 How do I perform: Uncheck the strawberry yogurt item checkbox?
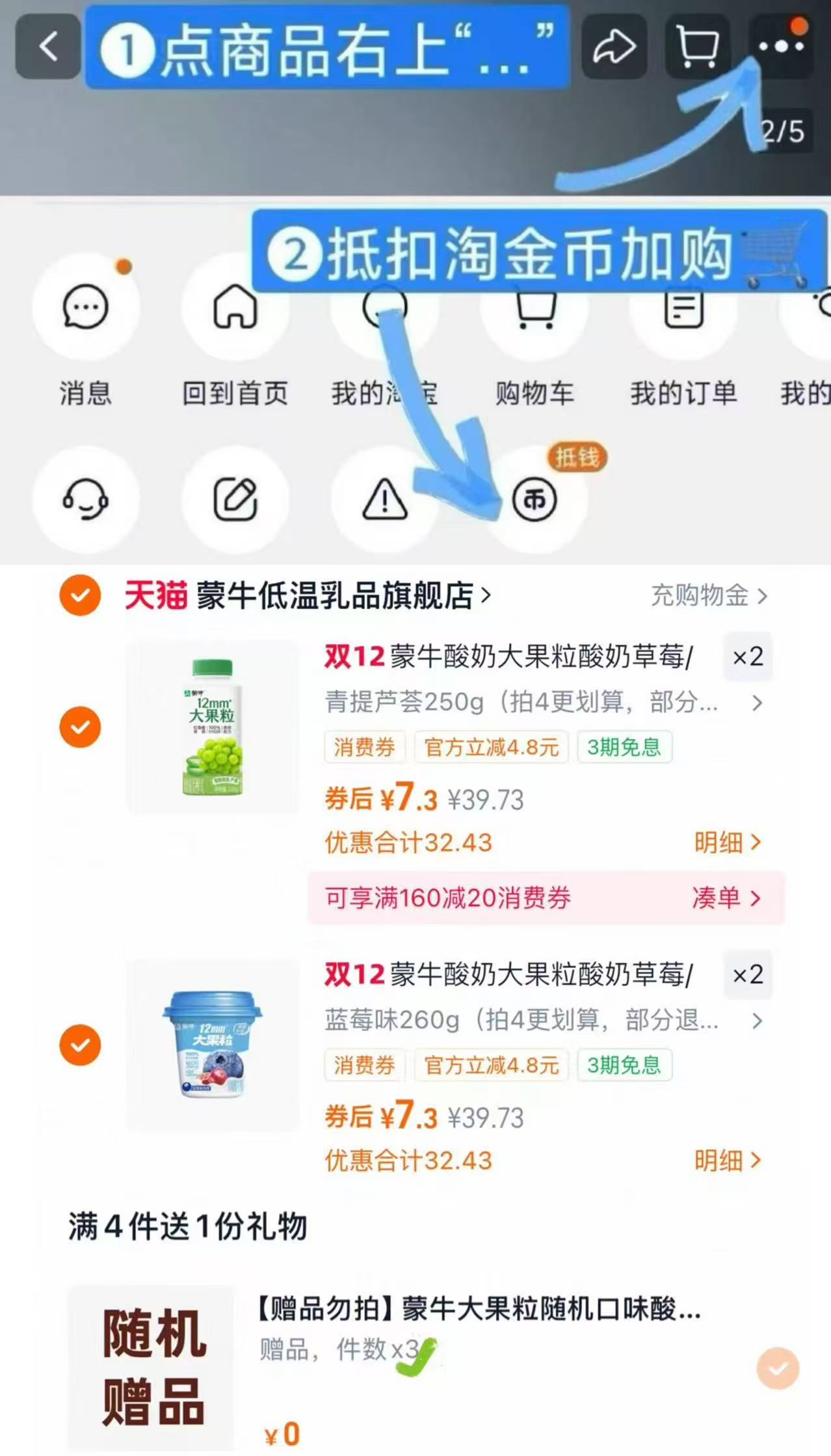(x=81, y=727)
